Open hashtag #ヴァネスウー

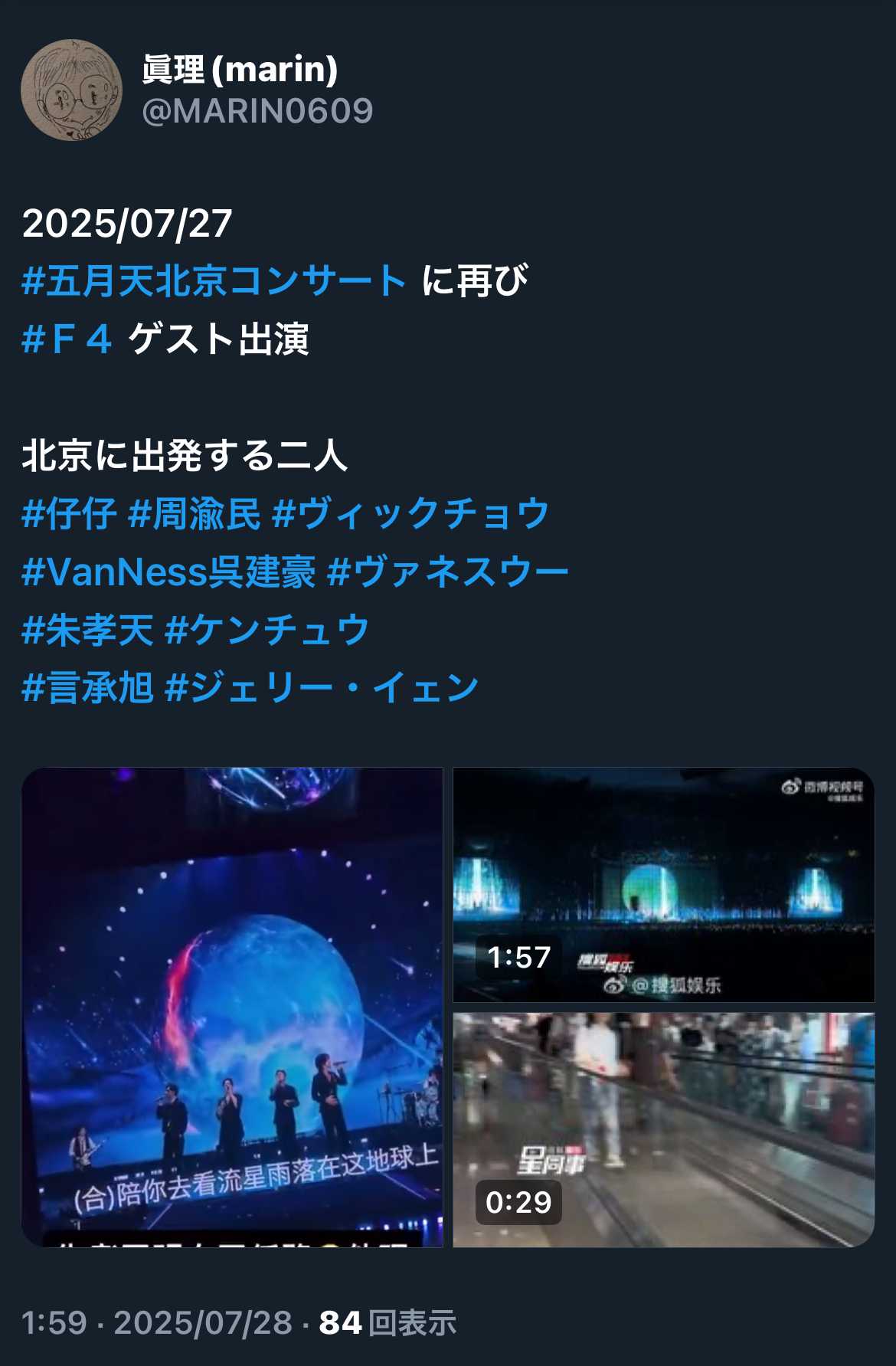pos(447,572)
